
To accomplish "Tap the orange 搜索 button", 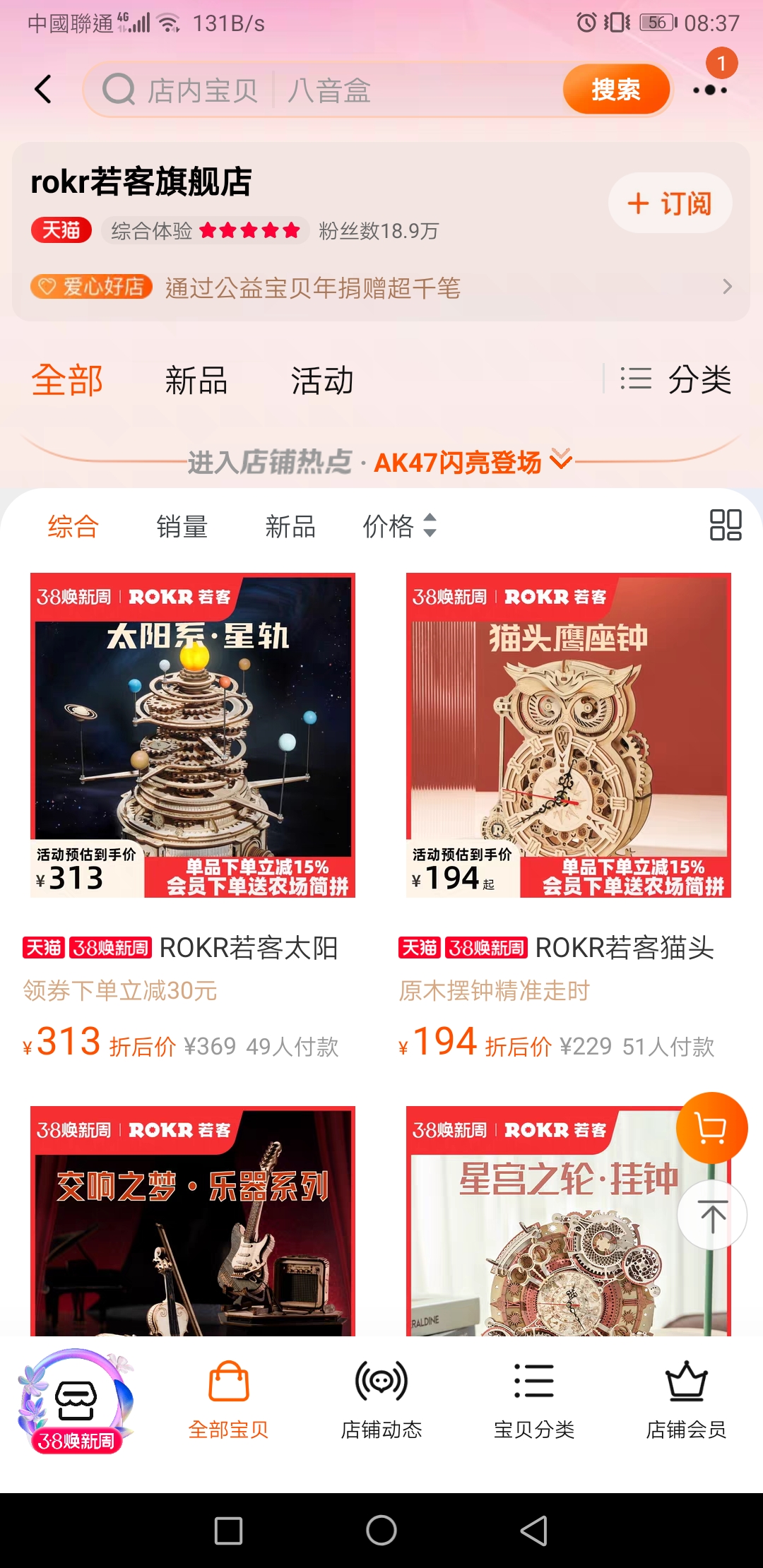I will (x=615, y=90).
